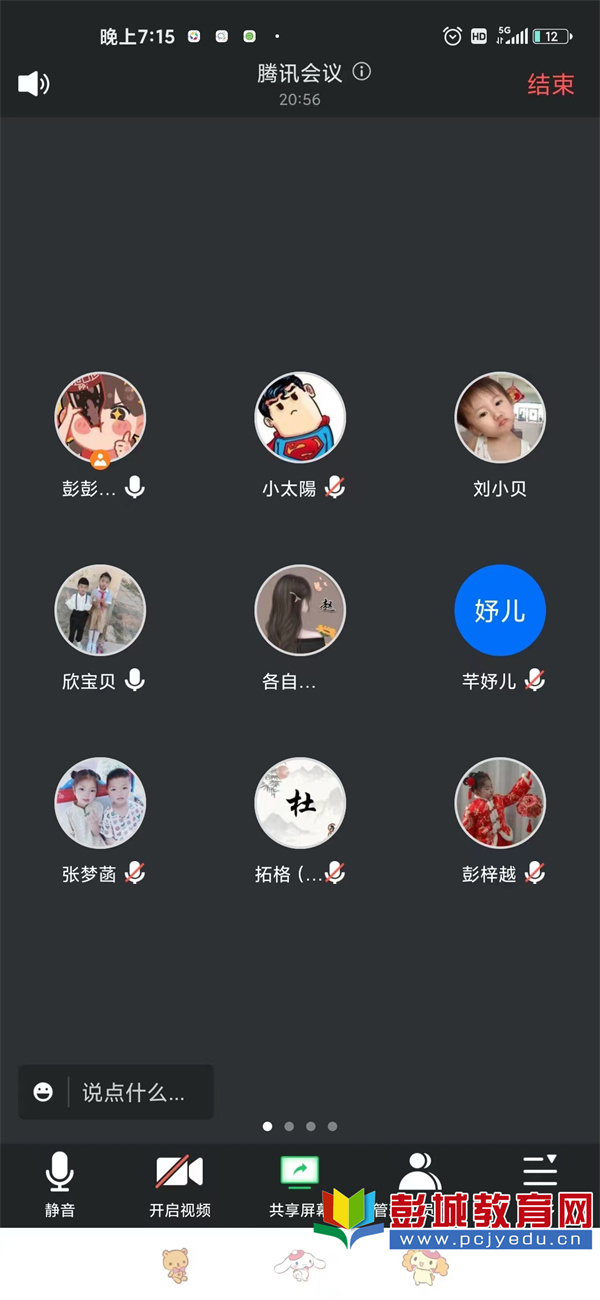The image size is (600, 1300).
Task: Open meeting info next to 腾讯会议
Action: (x=362, y=72)
